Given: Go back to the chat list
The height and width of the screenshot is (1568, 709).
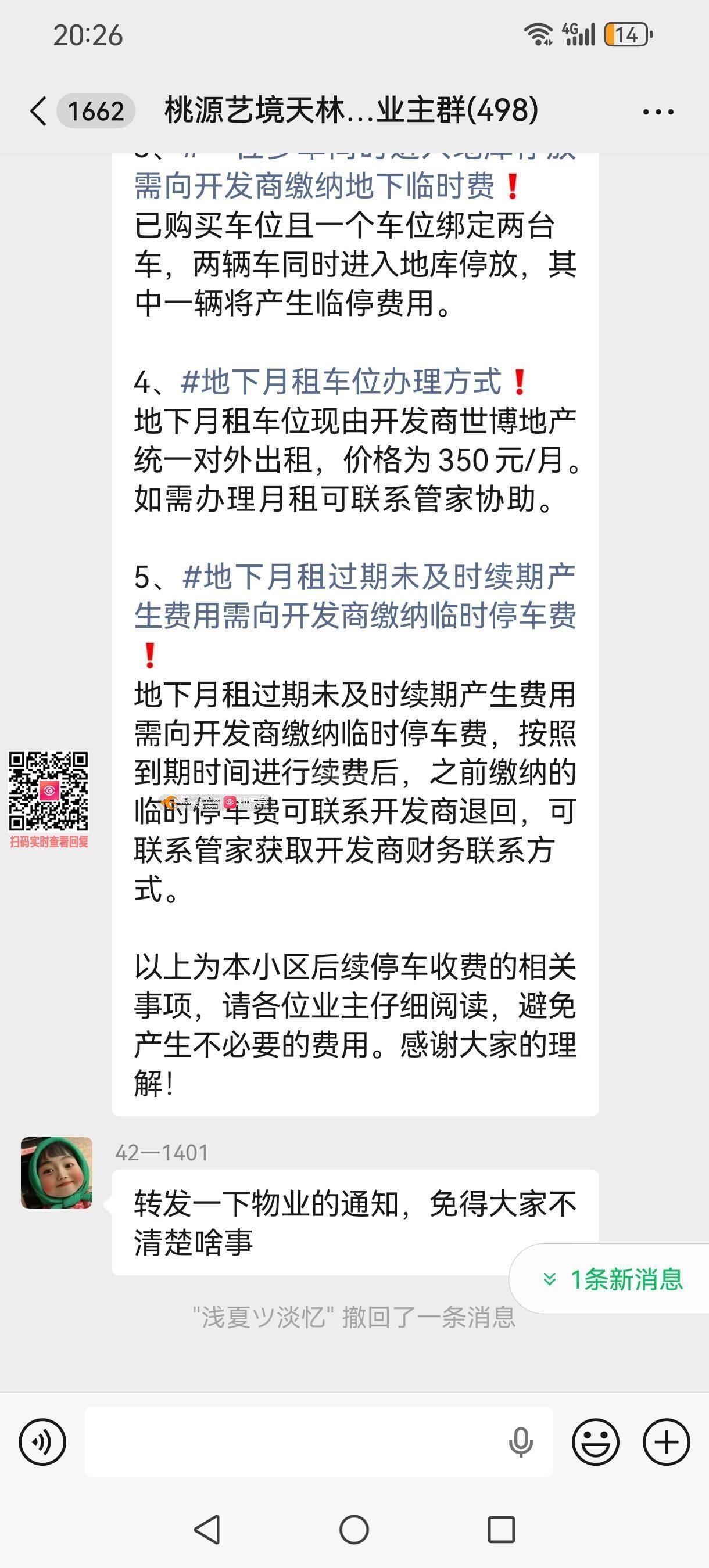Looking at the screenshot, I should click(38, 112).
